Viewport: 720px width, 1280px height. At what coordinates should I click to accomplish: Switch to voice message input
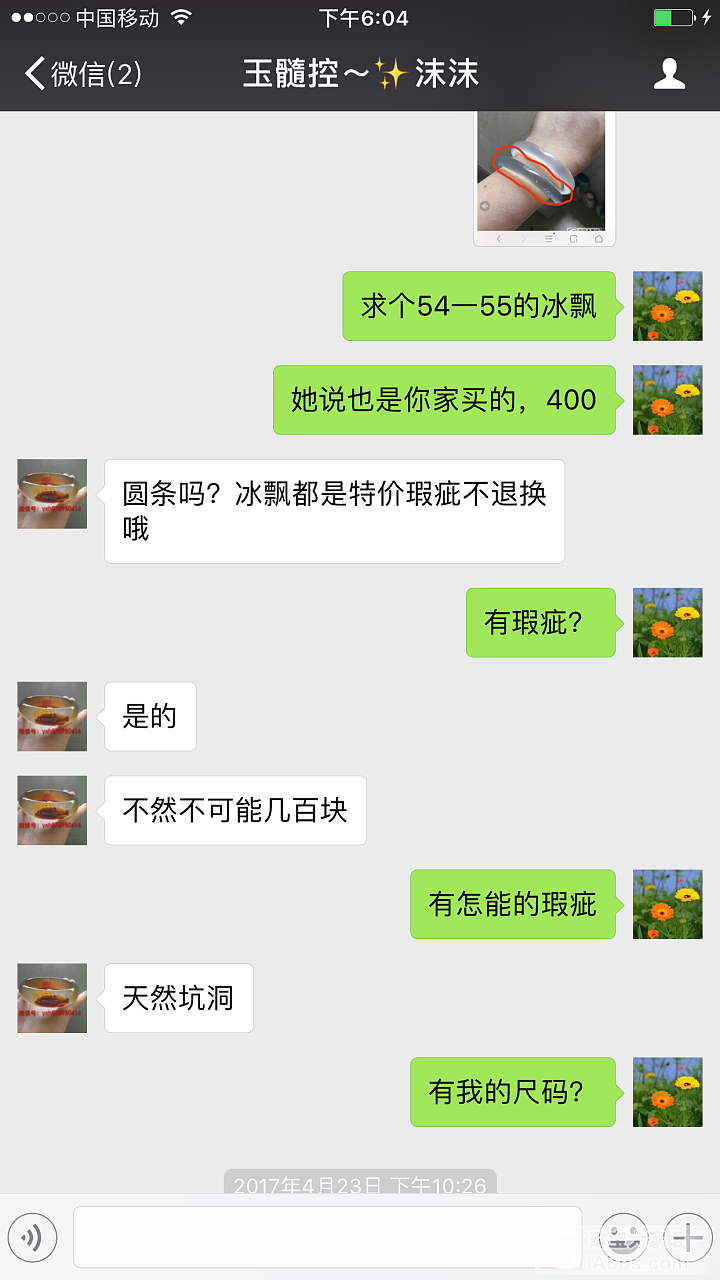(x=32, y=1238)
